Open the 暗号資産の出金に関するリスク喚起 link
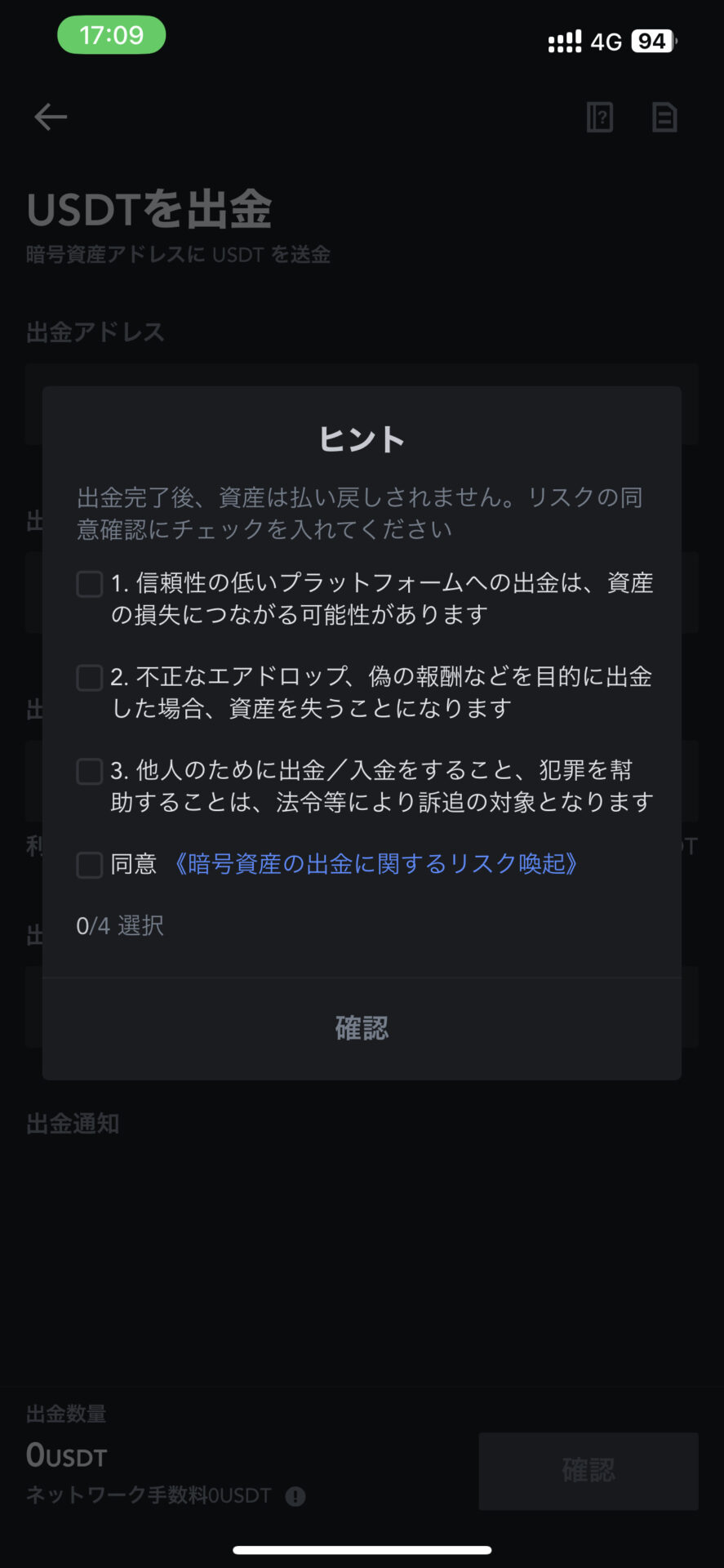 [376, 864]
